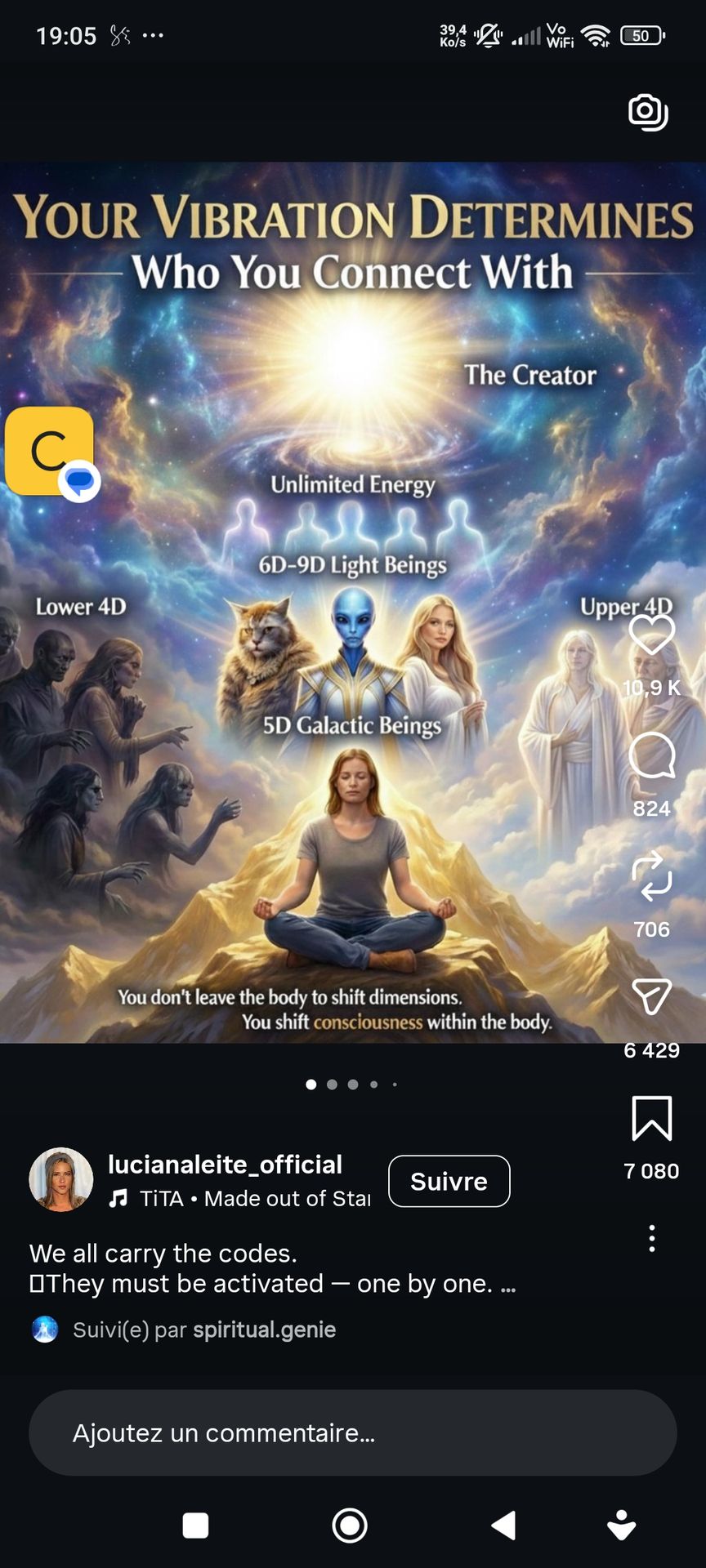Screen dimensions: 706x1568
Task: Go to the home screen
Action: click(x=350, y=1525)
